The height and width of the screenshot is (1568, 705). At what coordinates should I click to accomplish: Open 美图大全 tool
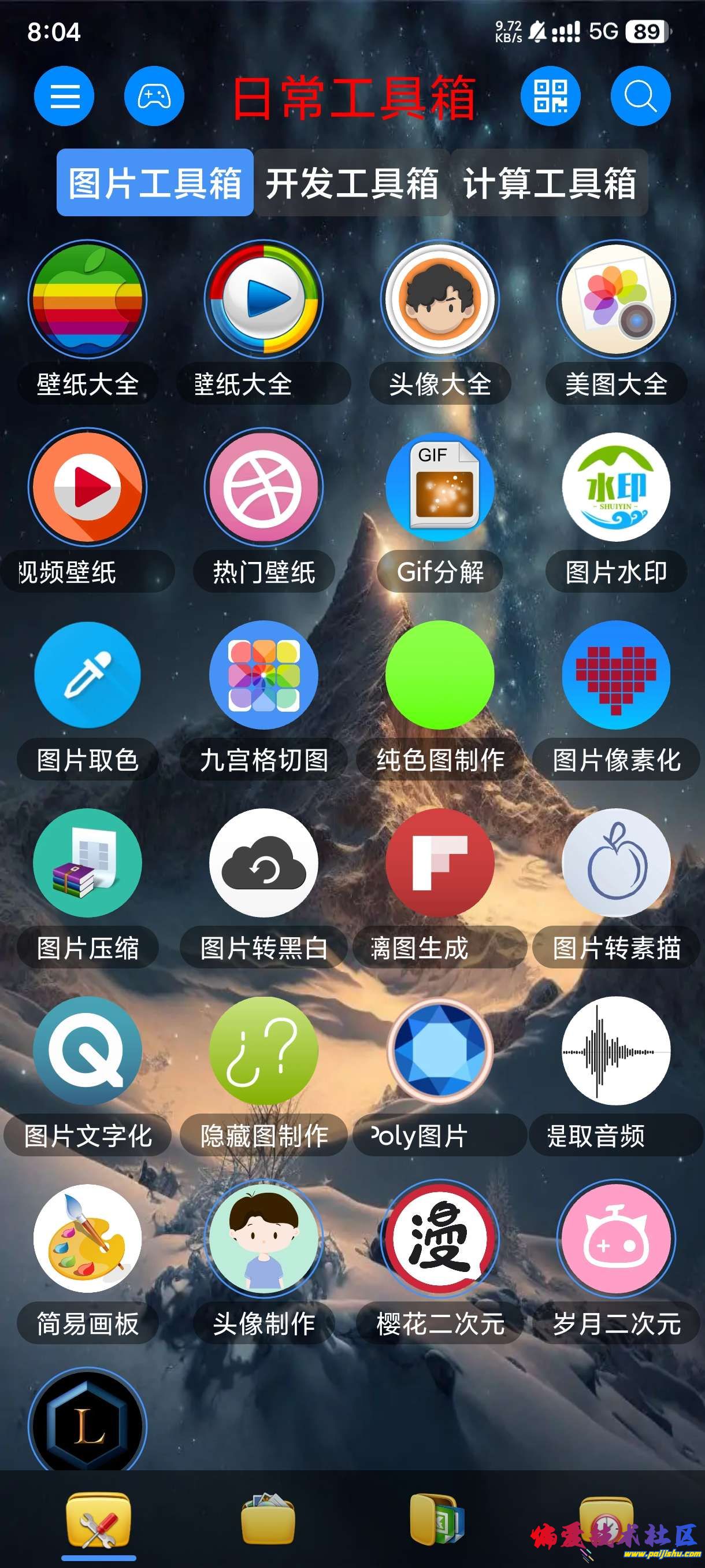pos(615,299)
